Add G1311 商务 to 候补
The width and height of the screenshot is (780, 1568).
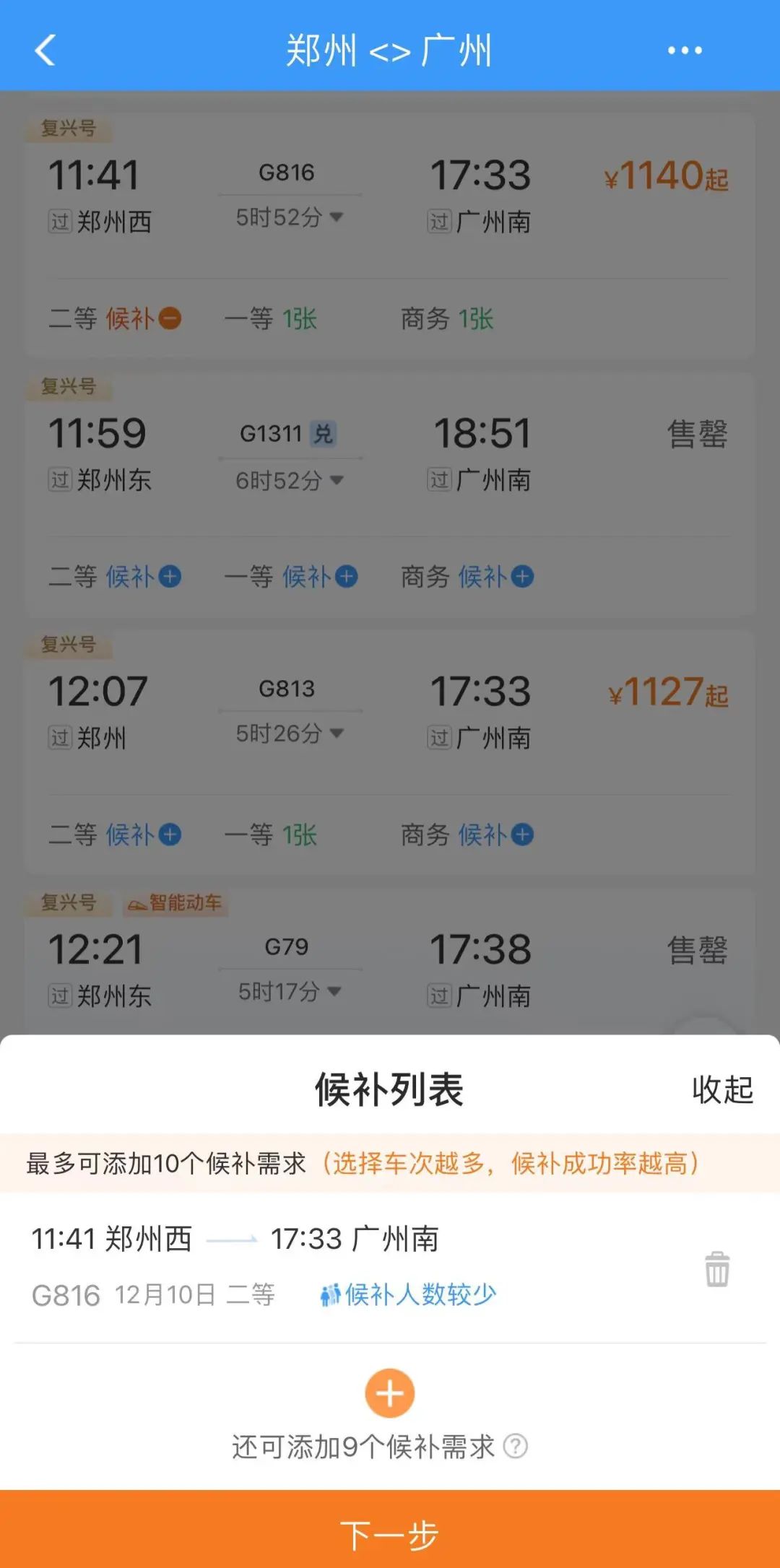[x=522, y=577]
